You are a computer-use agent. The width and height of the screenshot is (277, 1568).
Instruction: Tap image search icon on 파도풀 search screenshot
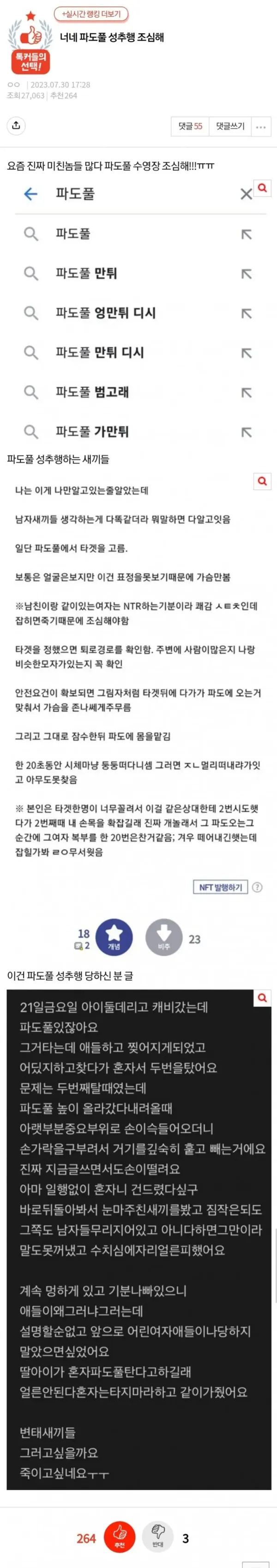coord(262,188)
